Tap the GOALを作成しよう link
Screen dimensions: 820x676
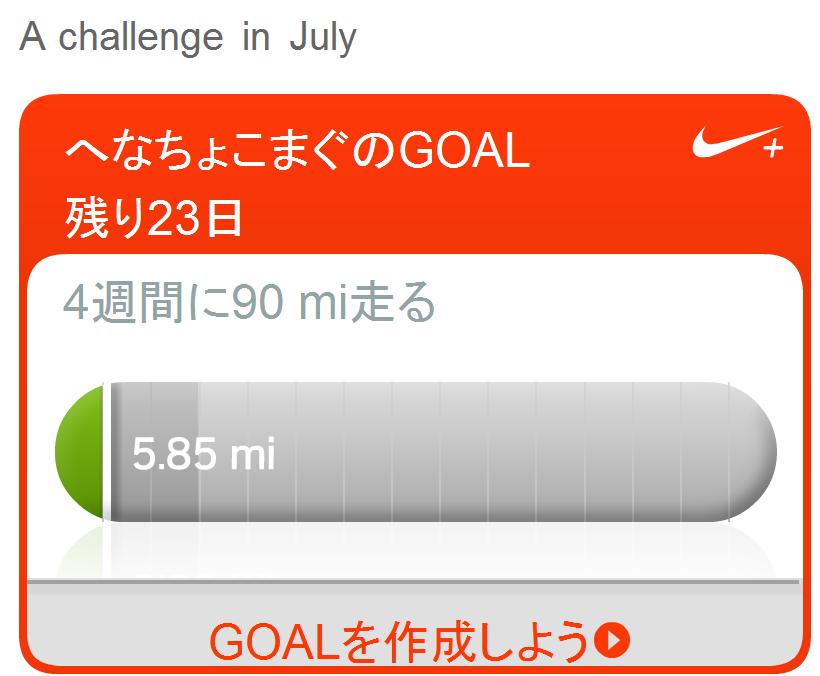(418, 640)
